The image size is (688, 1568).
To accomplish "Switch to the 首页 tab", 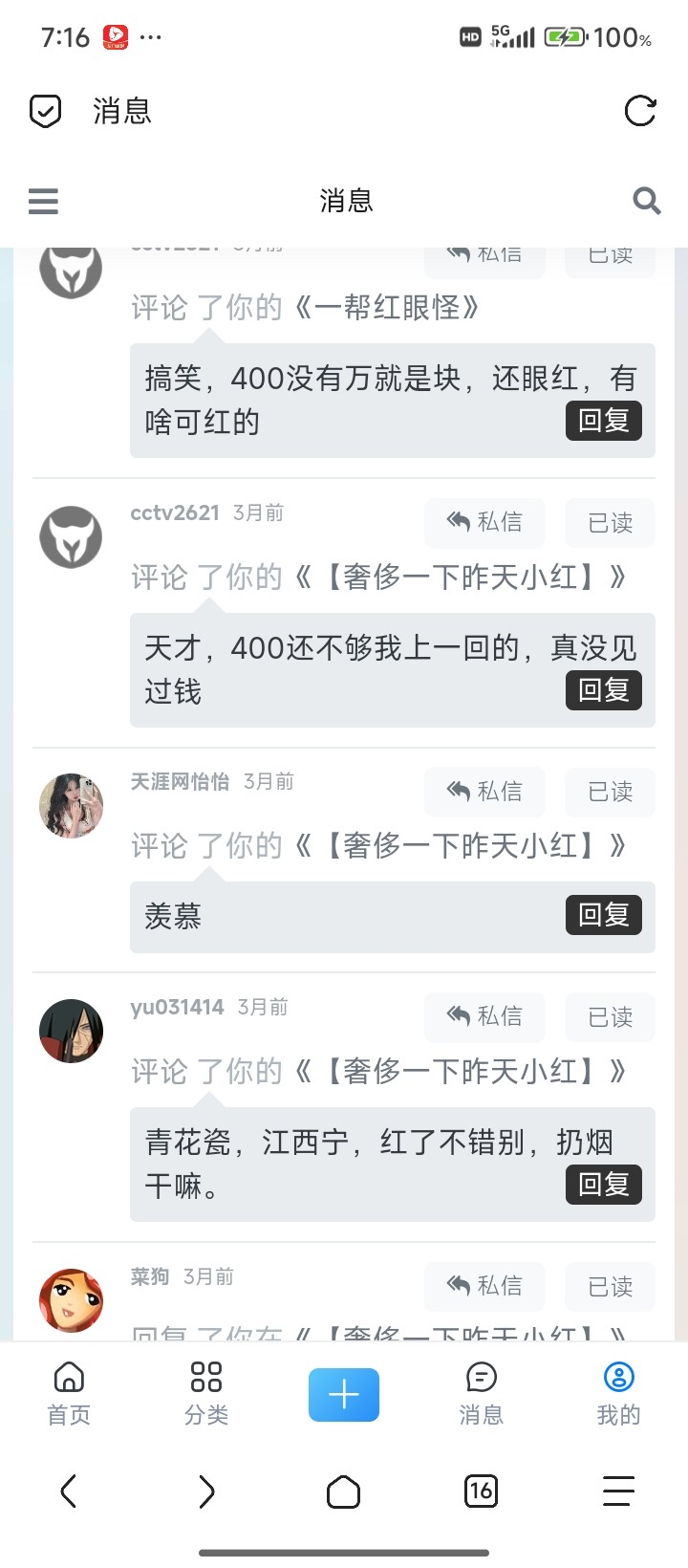I will (x=69, y=1393).
